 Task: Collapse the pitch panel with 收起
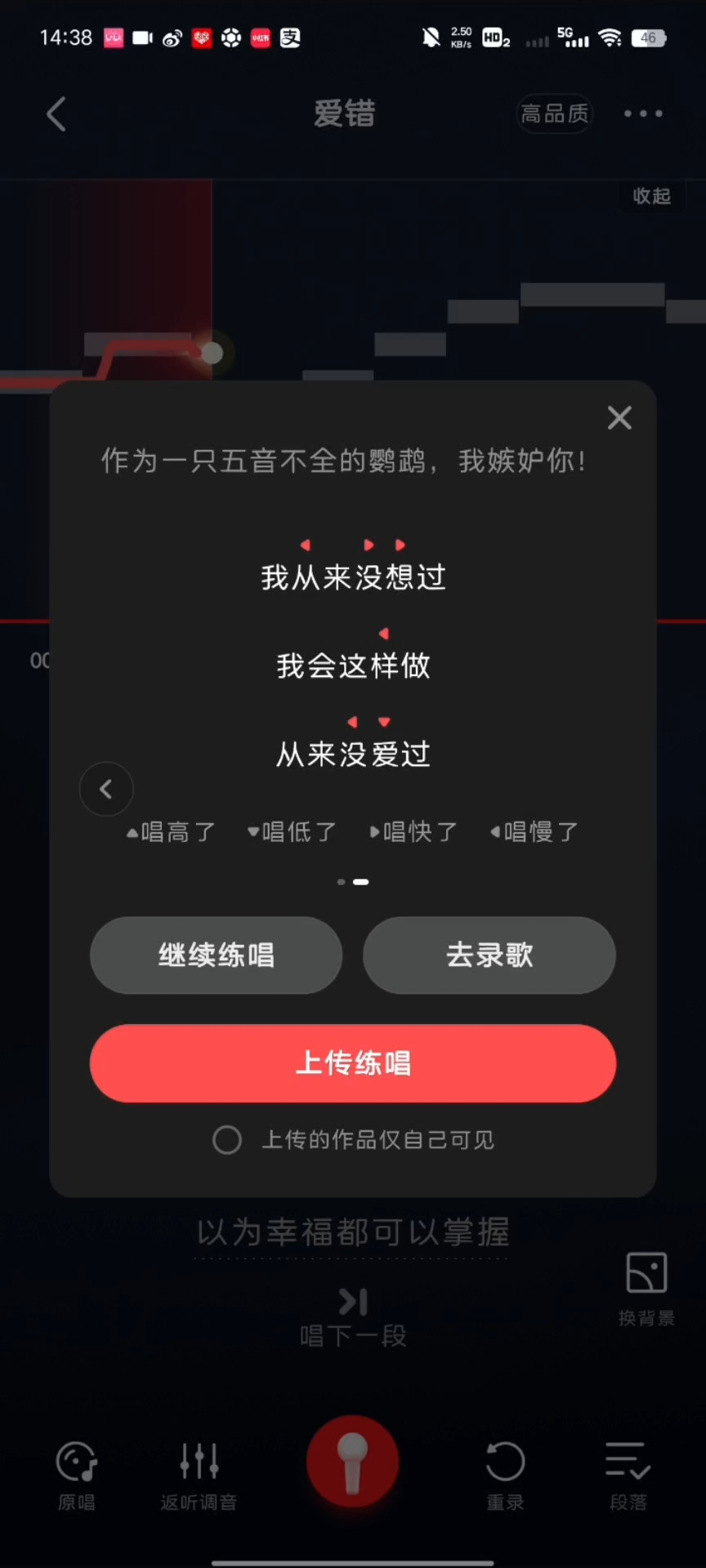[x=651, y=196]
